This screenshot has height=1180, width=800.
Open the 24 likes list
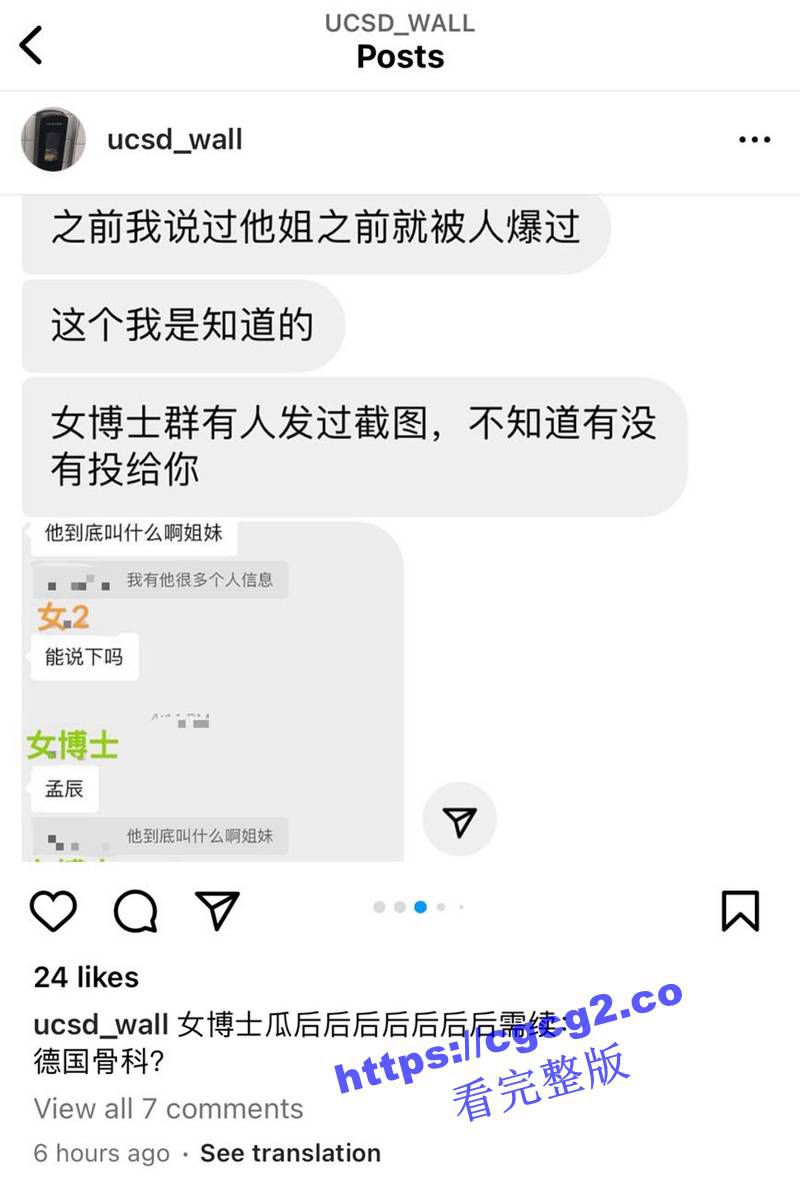(x=86, y=977)
